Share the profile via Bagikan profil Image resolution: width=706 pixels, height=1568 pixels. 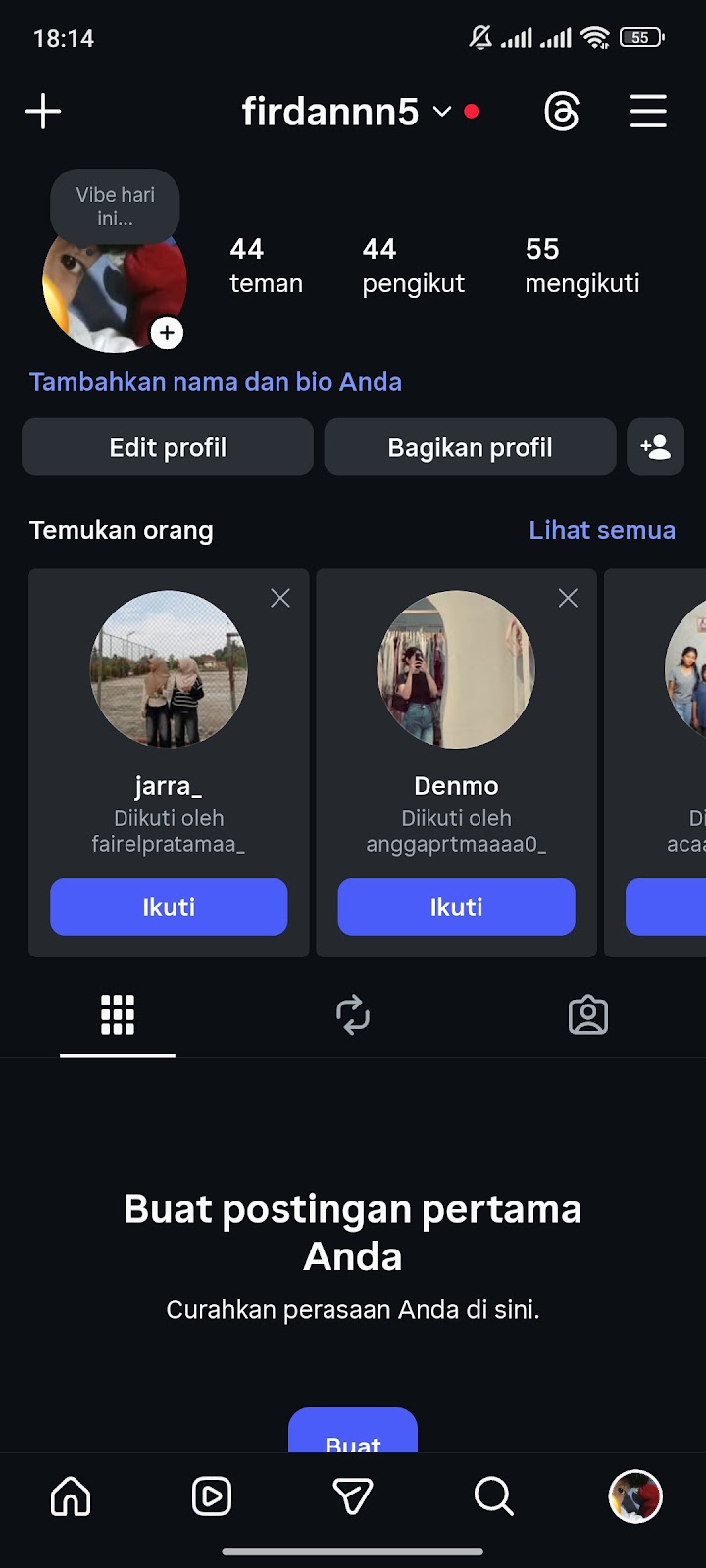tap(470, 448)
